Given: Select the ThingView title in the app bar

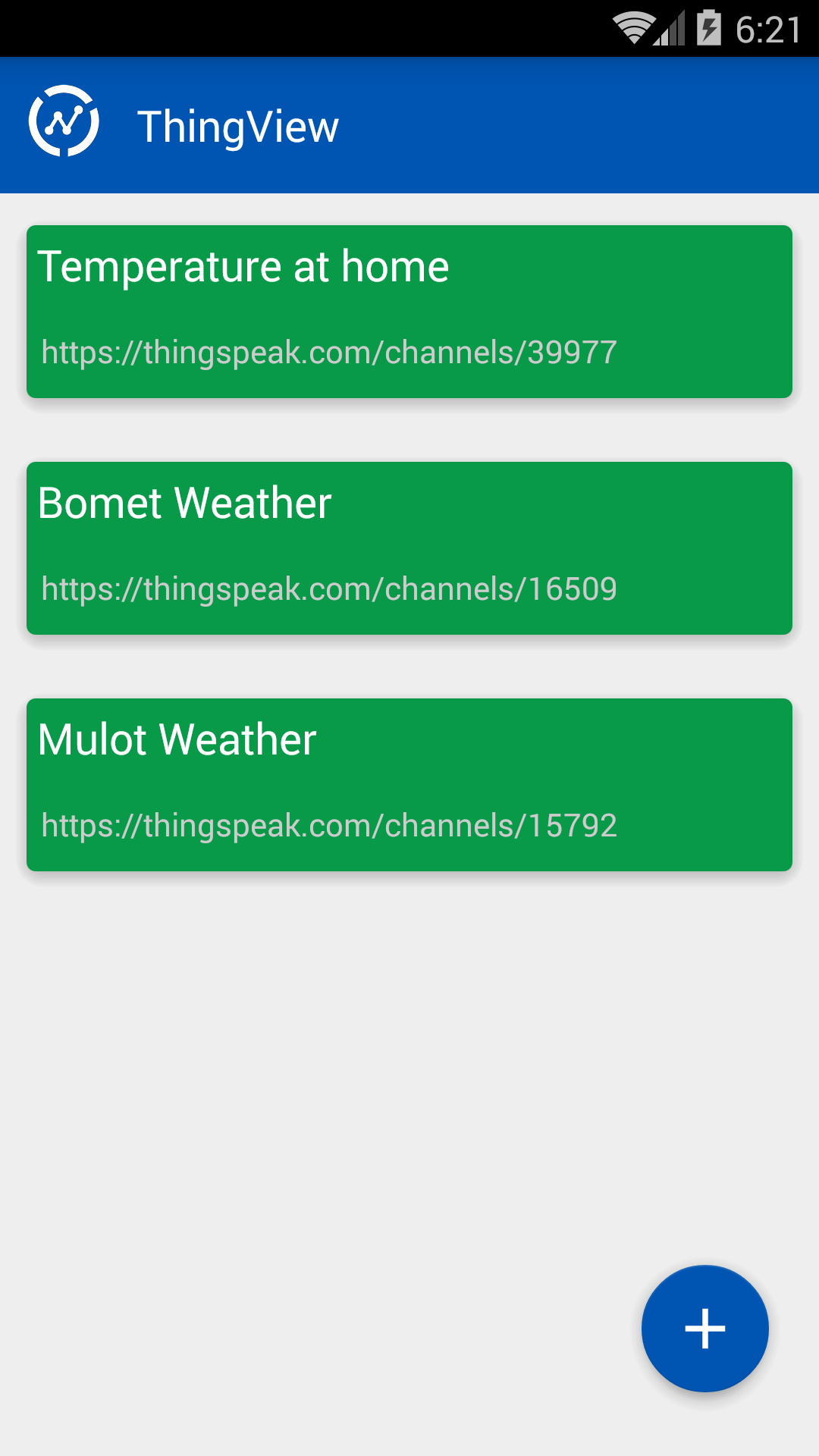Looking at the screenshot, I should click(x=238, y=126).
